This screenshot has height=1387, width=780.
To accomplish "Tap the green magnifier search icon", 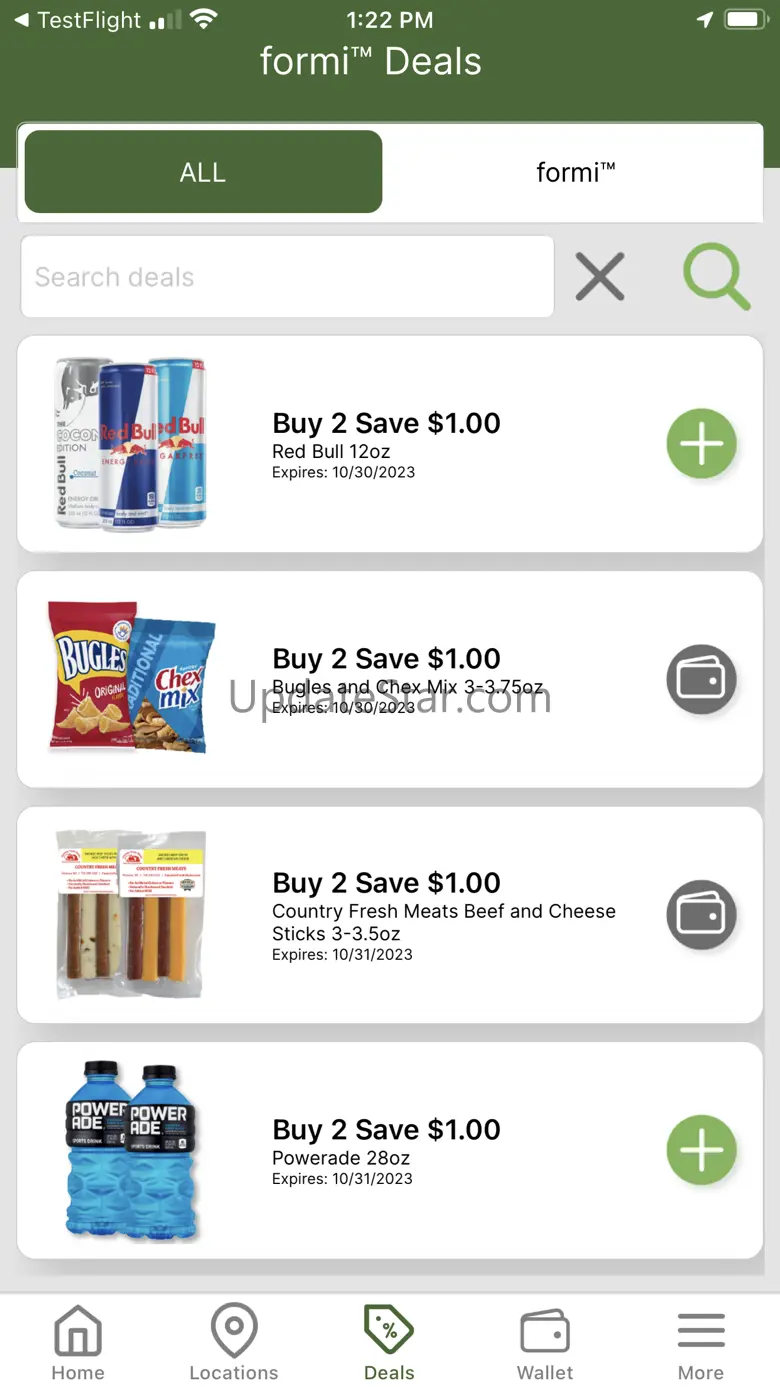I will (716, 277).
